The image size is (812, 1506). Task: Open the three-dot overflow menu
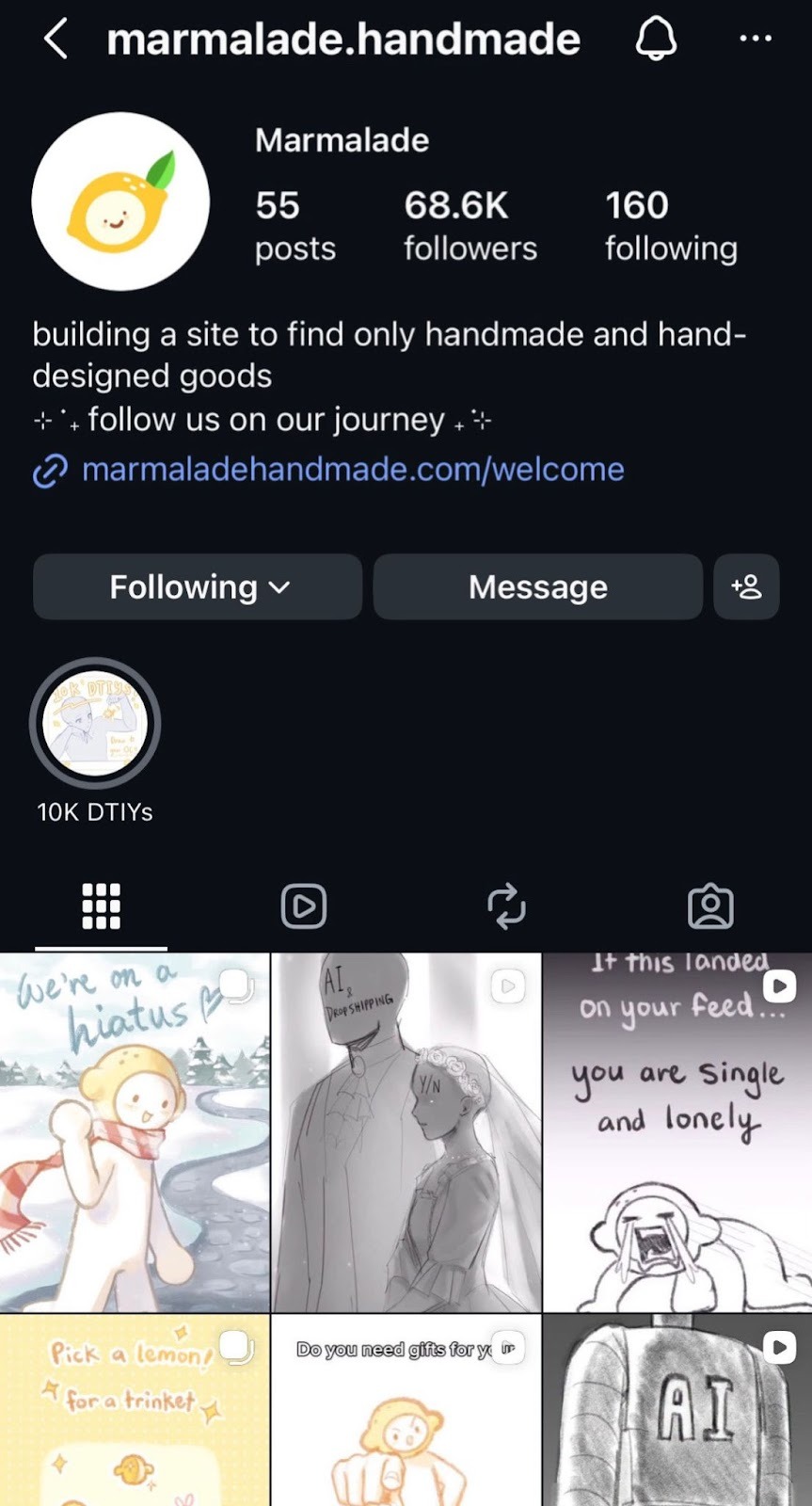point(755,40)
